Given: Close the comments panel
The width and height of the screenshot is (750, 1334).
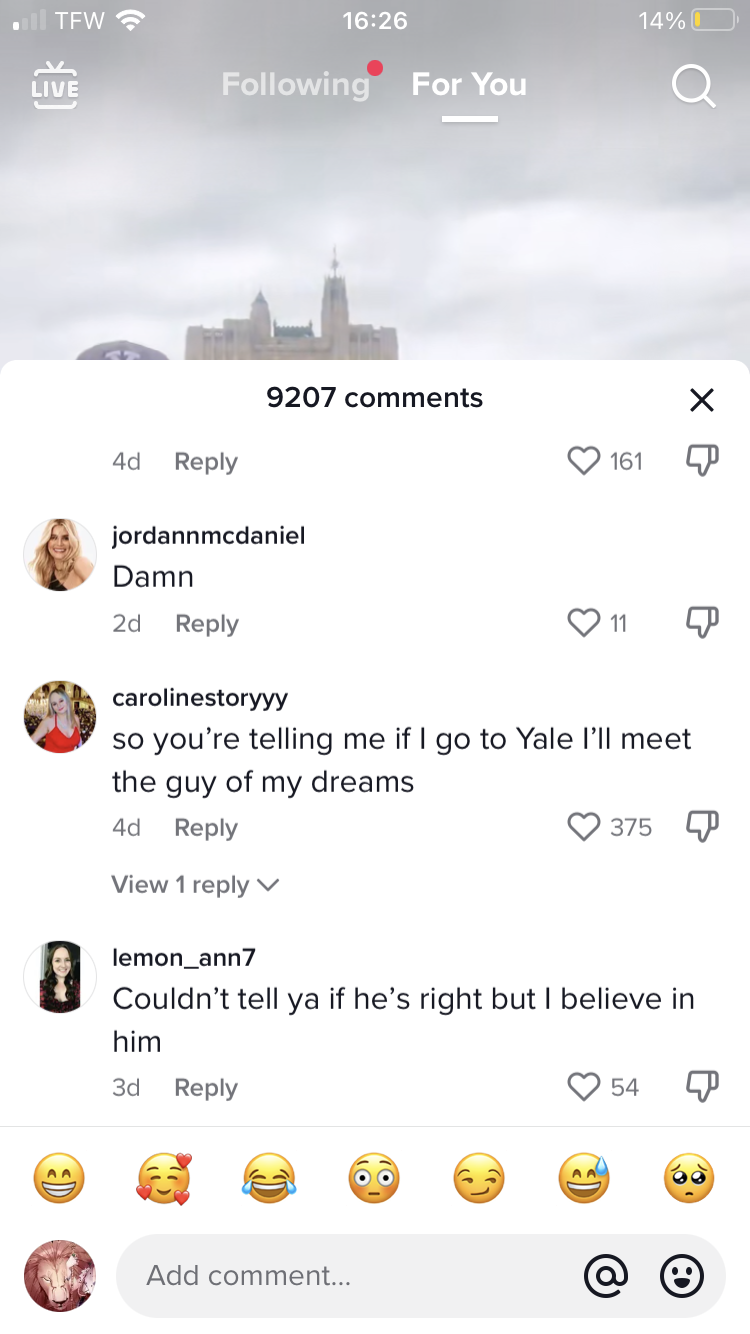Looking at the screenshot, I should [x=702, y=400].
